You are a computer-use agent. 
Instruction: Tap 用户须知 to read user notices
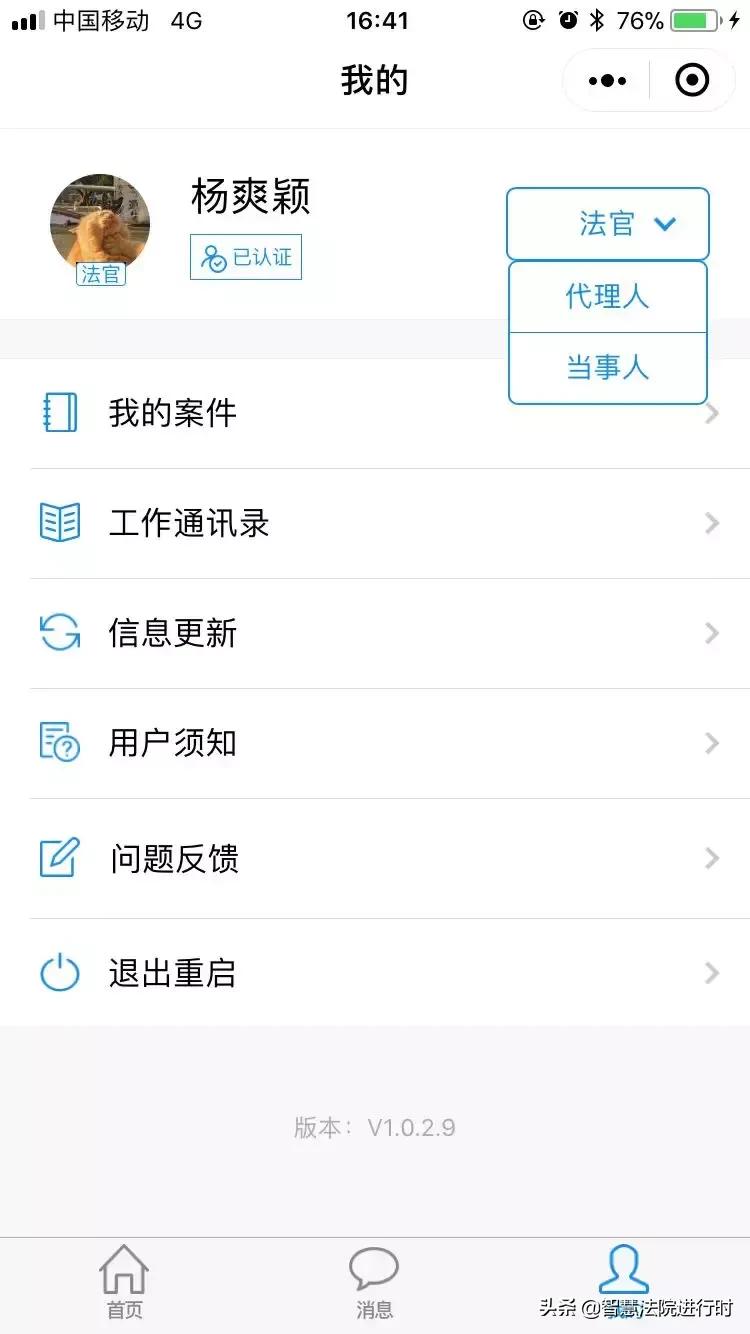[x=172, y=743]
